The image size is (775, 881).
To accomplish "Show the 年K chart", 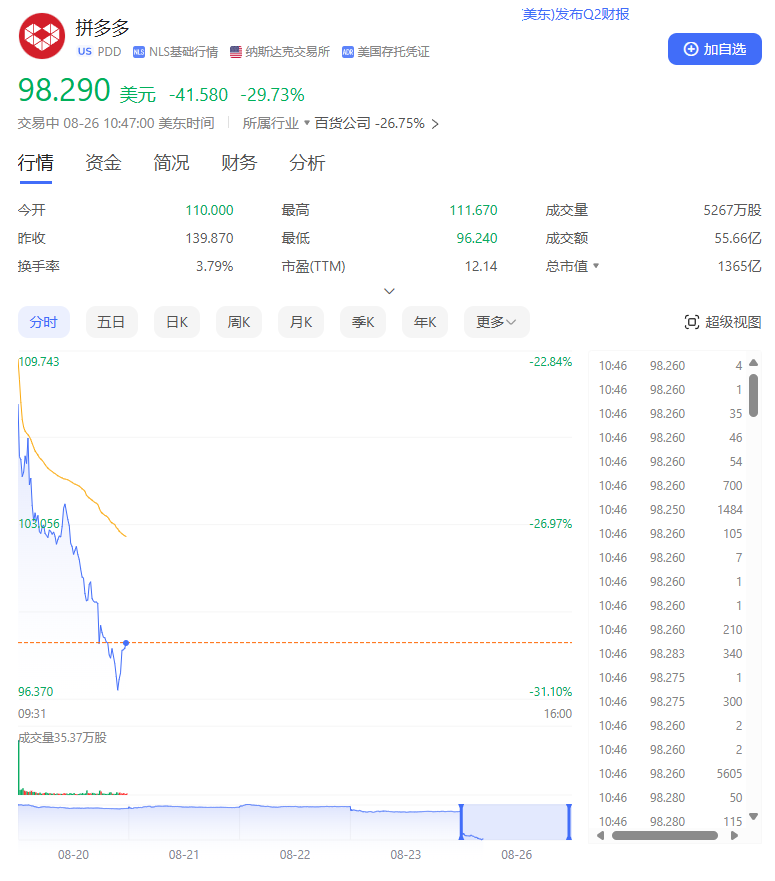I will tap(425, 322).
